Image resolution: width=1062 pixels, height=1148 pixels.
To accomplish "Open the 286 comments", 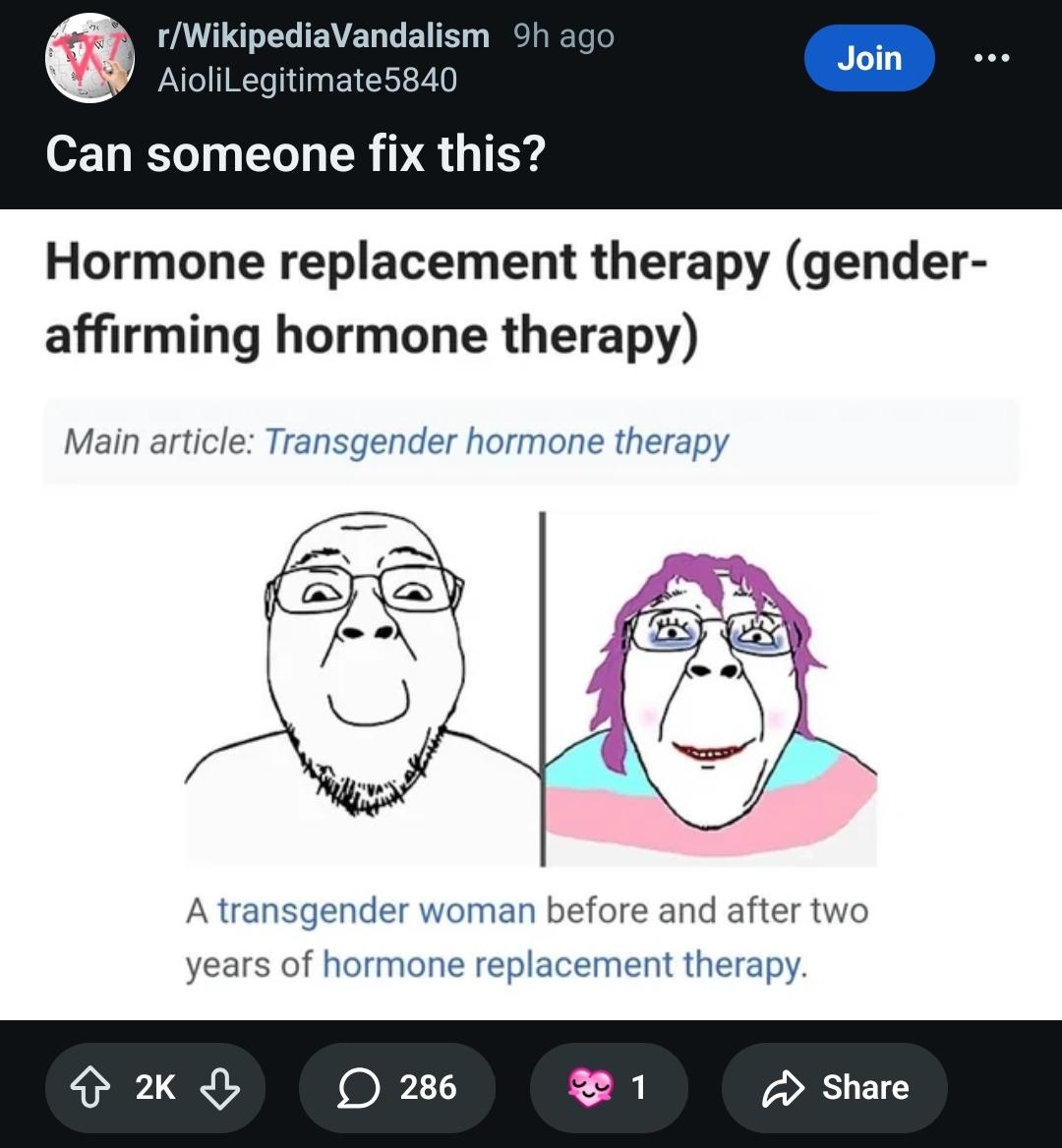I will point(397,1087).
